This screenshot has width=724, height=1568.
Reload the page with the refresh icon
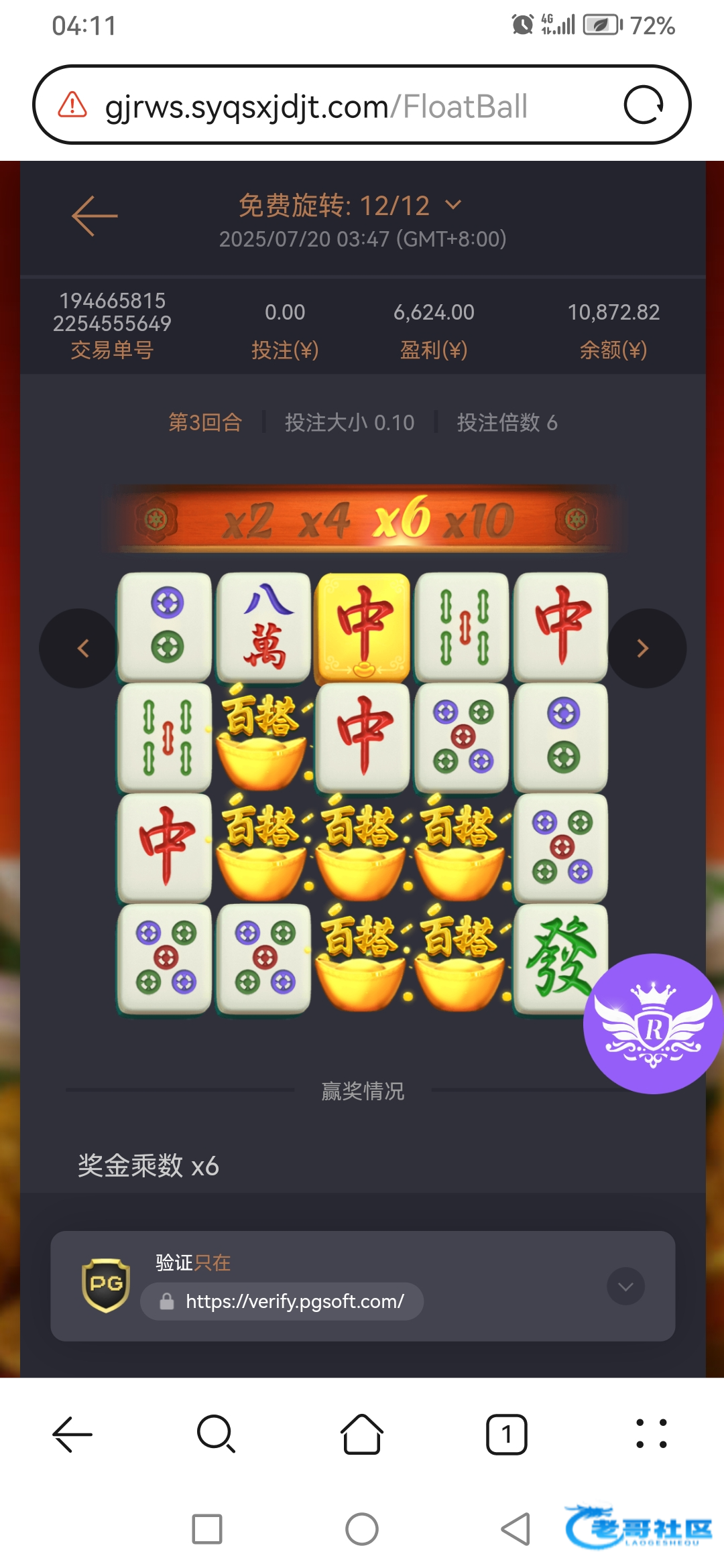pyautogui.click(x=644, y=105)
